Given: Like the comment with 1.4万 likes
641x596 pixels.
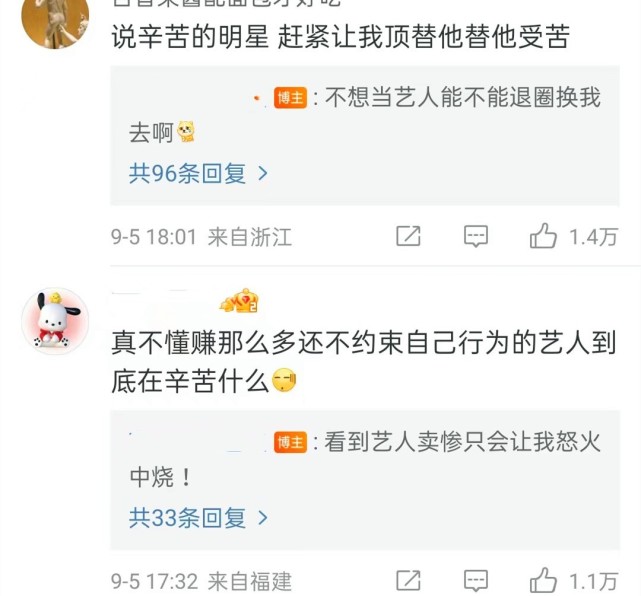Looking at the screenshot, I should point(544,237).
